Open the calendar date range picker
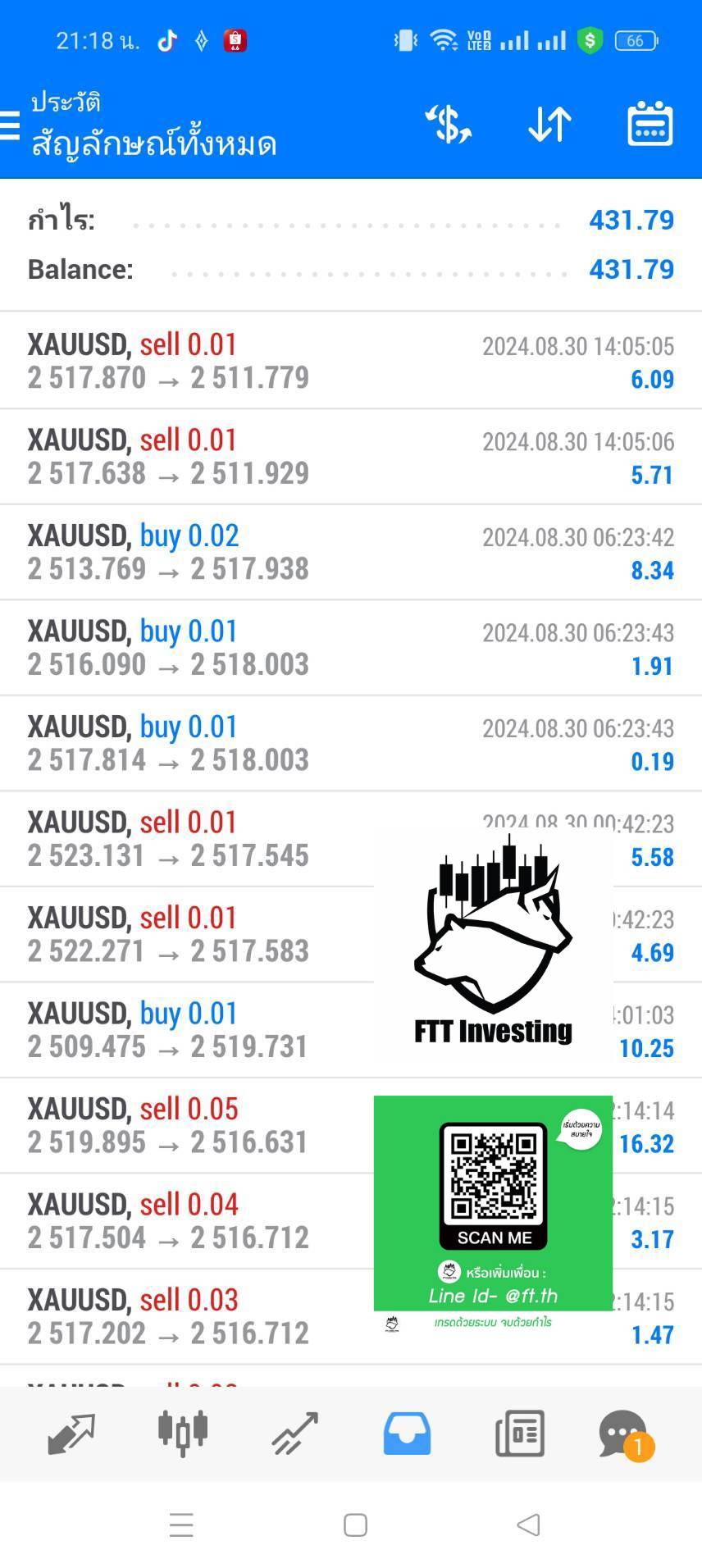The height and width of the screenshot is (1568, 702). 650,125
